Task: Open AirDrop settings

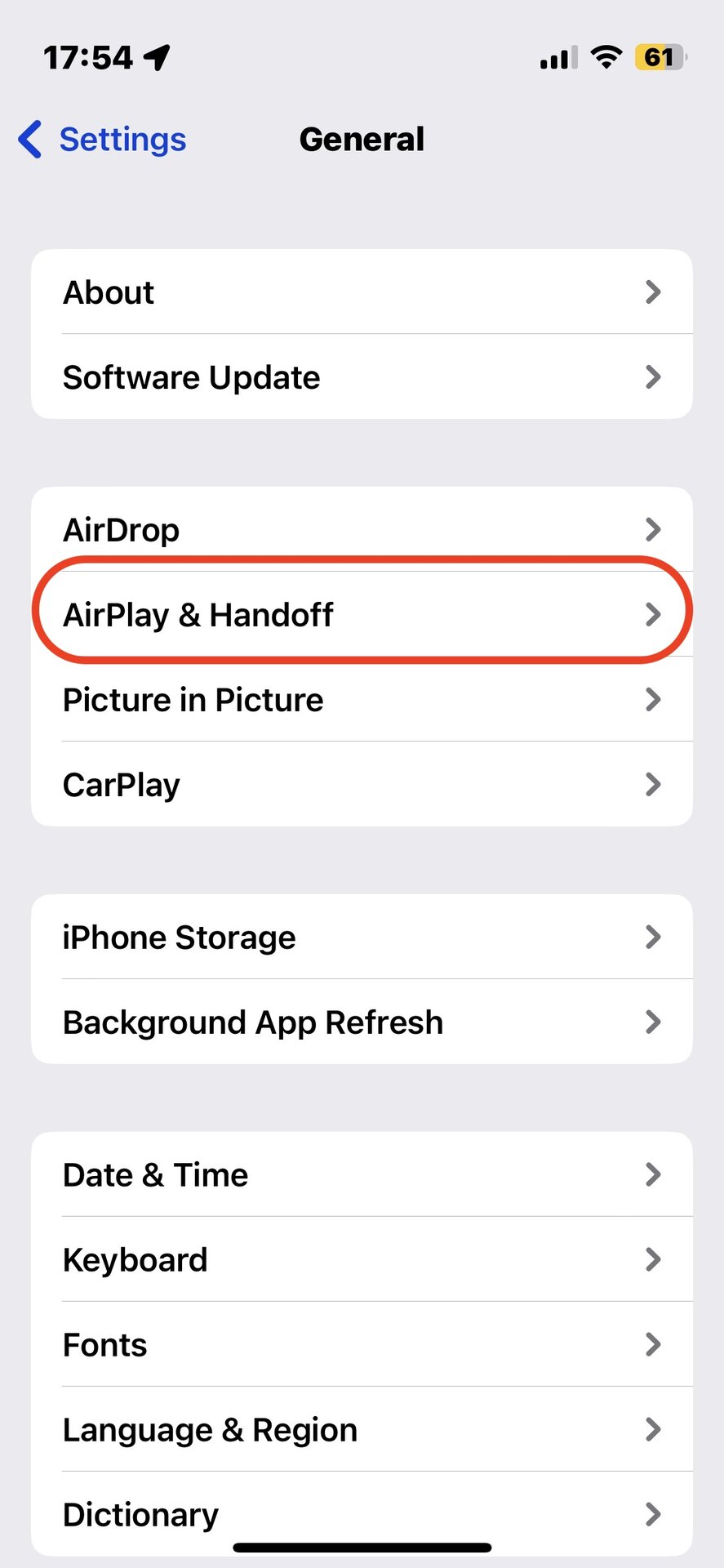Action: (362, 529)
